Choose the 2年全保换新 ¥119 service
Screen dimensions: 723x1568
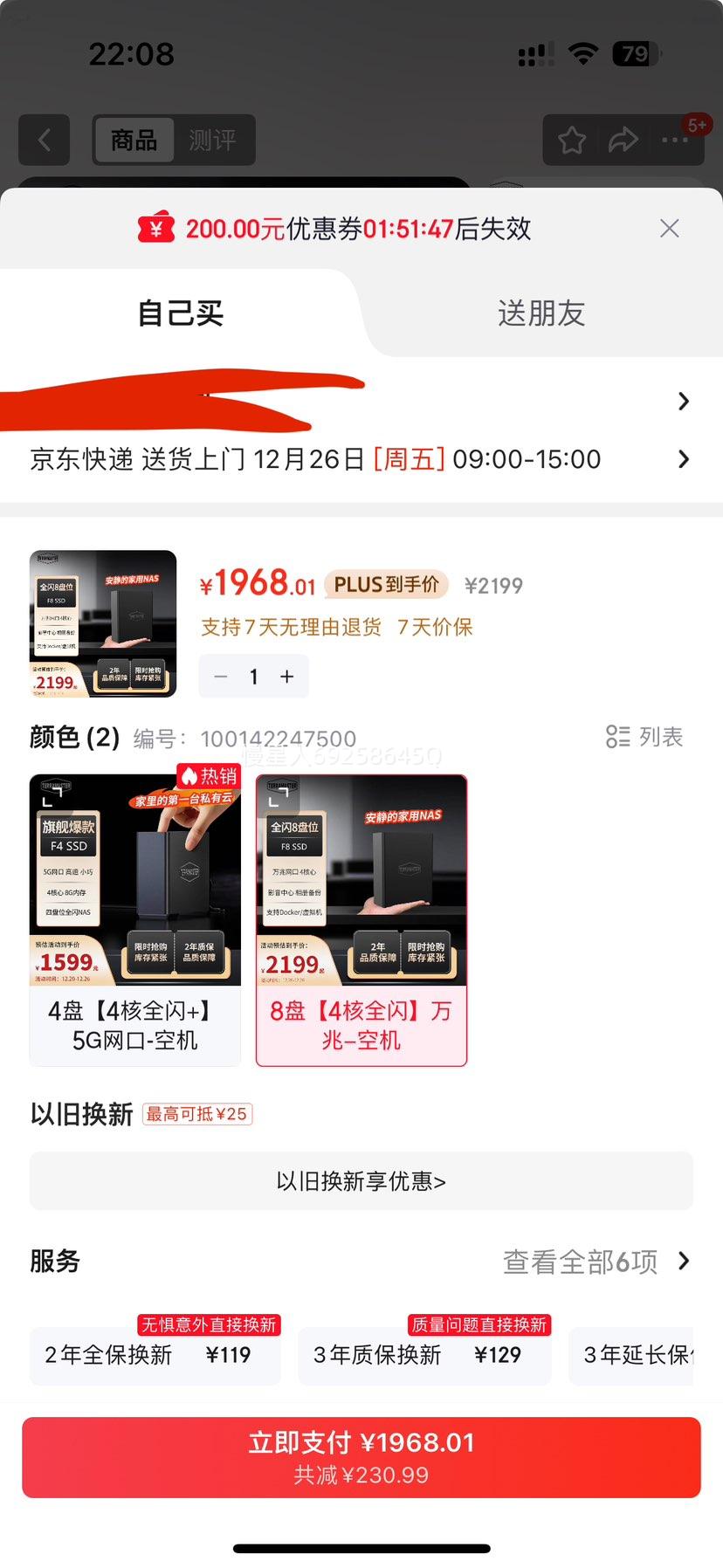tap(155, 1356)
